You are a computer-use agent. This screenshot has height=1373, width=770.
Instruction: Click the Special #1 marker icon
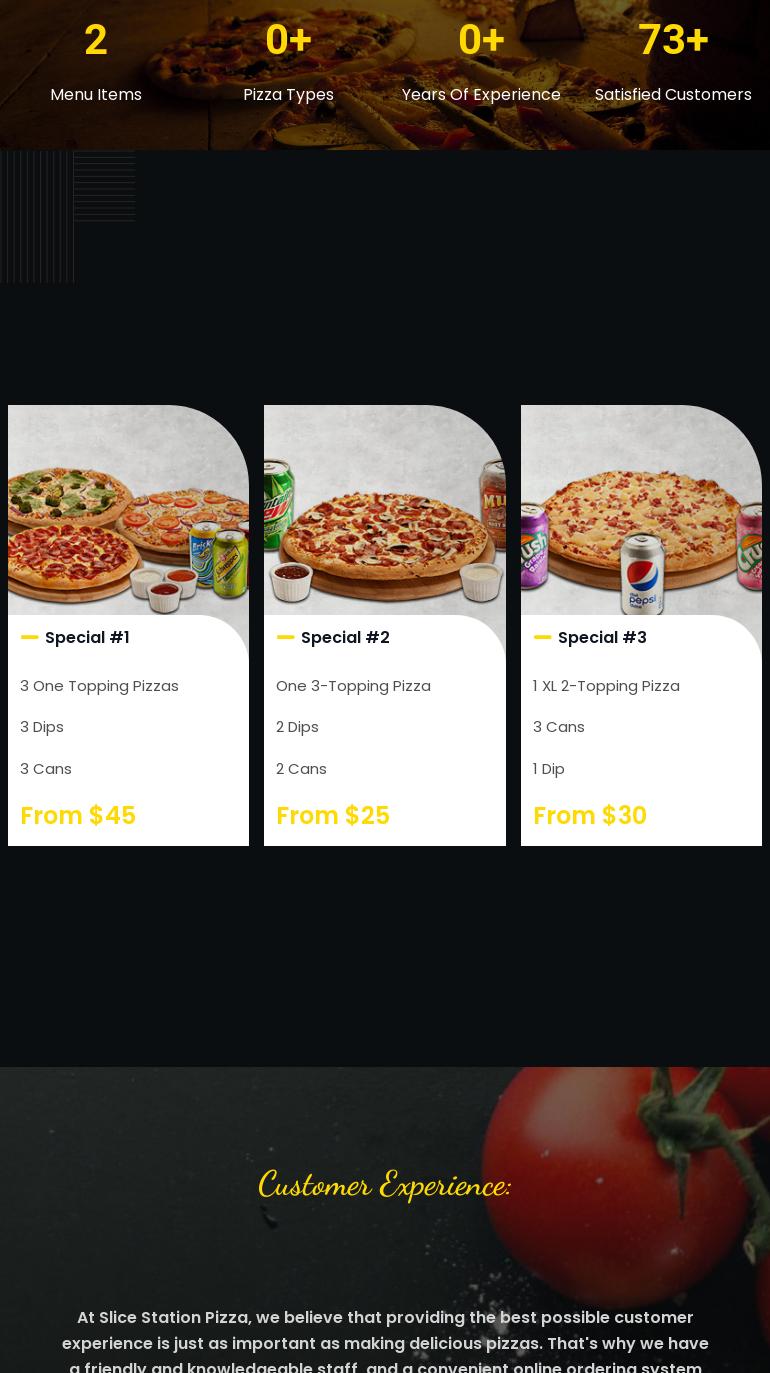pyautogui.click(x=30, y=637)
